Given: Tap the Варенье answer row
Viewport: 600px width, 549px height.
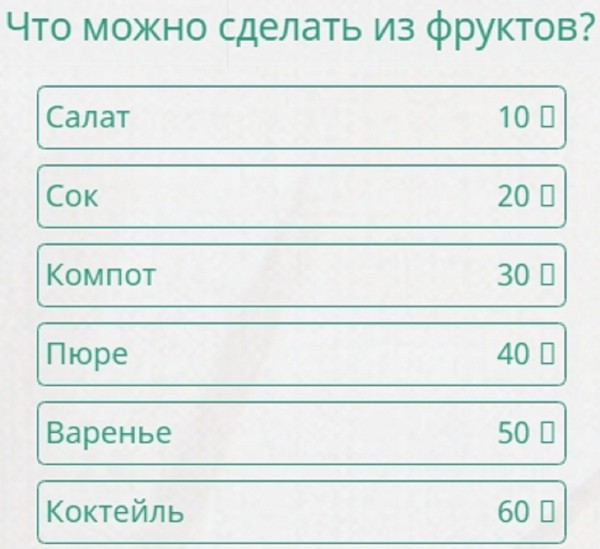Looking at the screenshot, I should tap(301, 433).
